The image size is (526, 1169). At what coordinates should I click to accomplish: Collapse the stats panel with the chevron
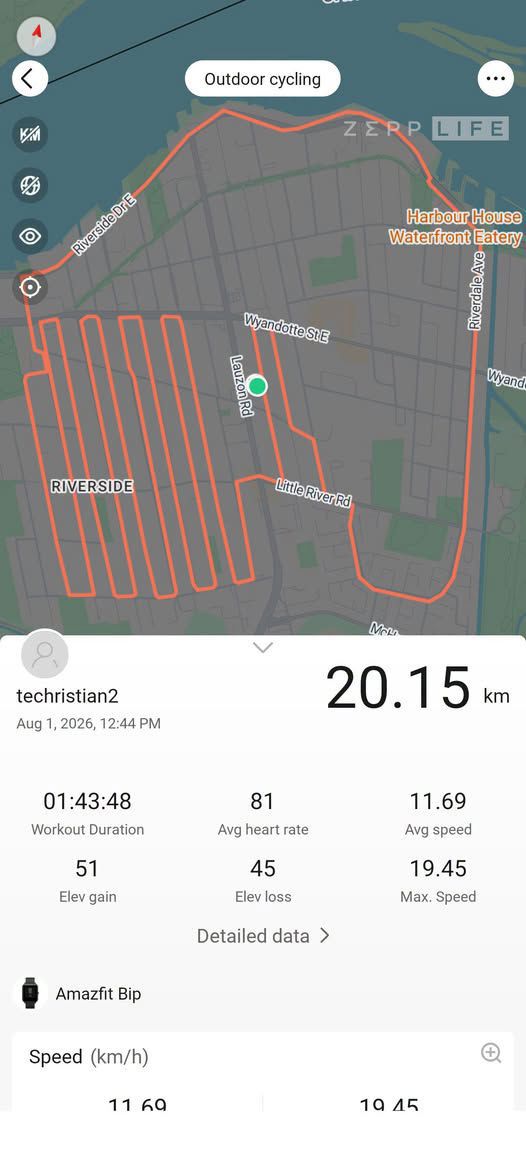(x=263, y=647)
